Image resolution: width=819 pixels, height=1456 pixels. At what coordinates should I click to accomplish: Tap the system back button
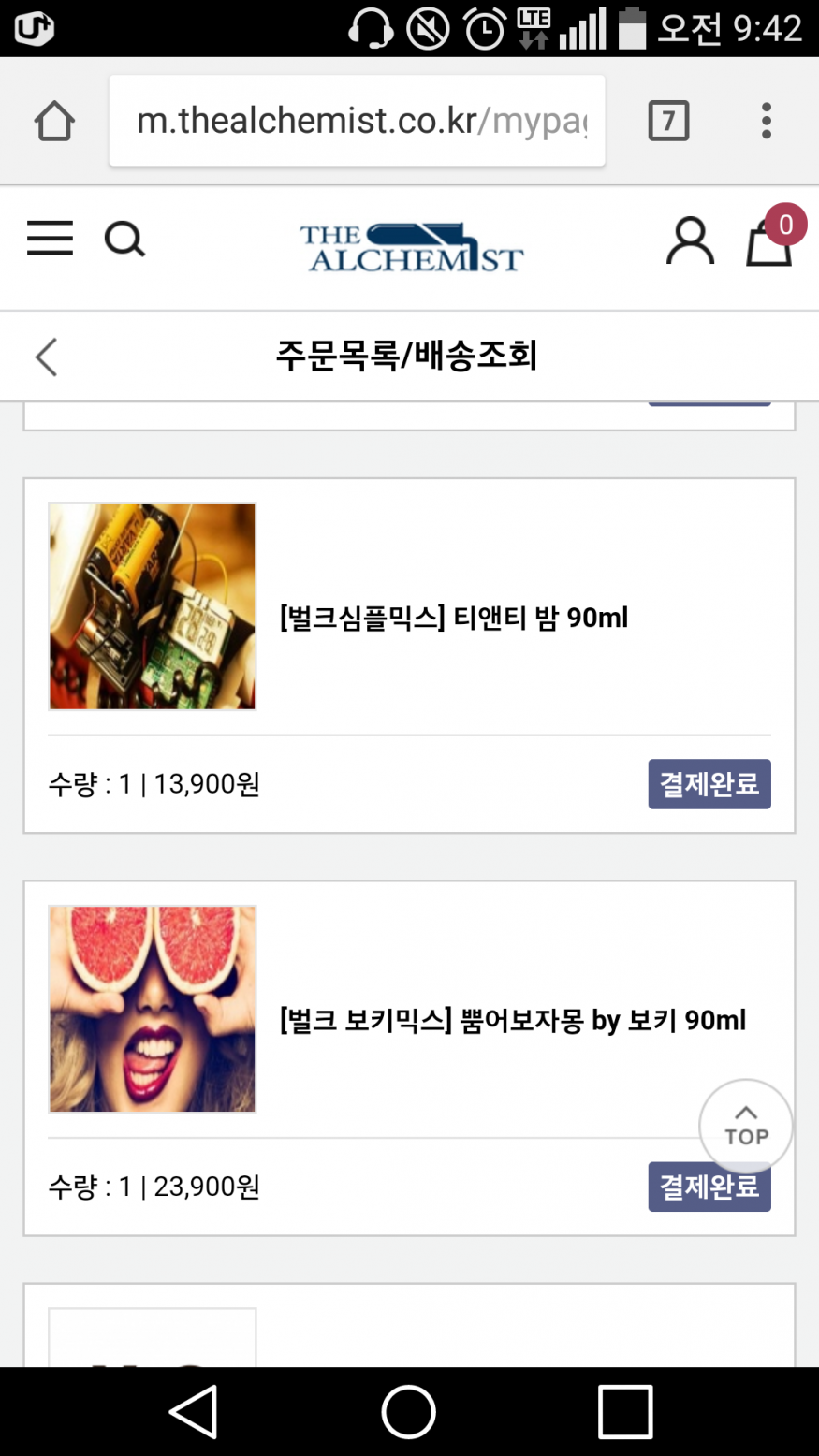click(194, 1411)
